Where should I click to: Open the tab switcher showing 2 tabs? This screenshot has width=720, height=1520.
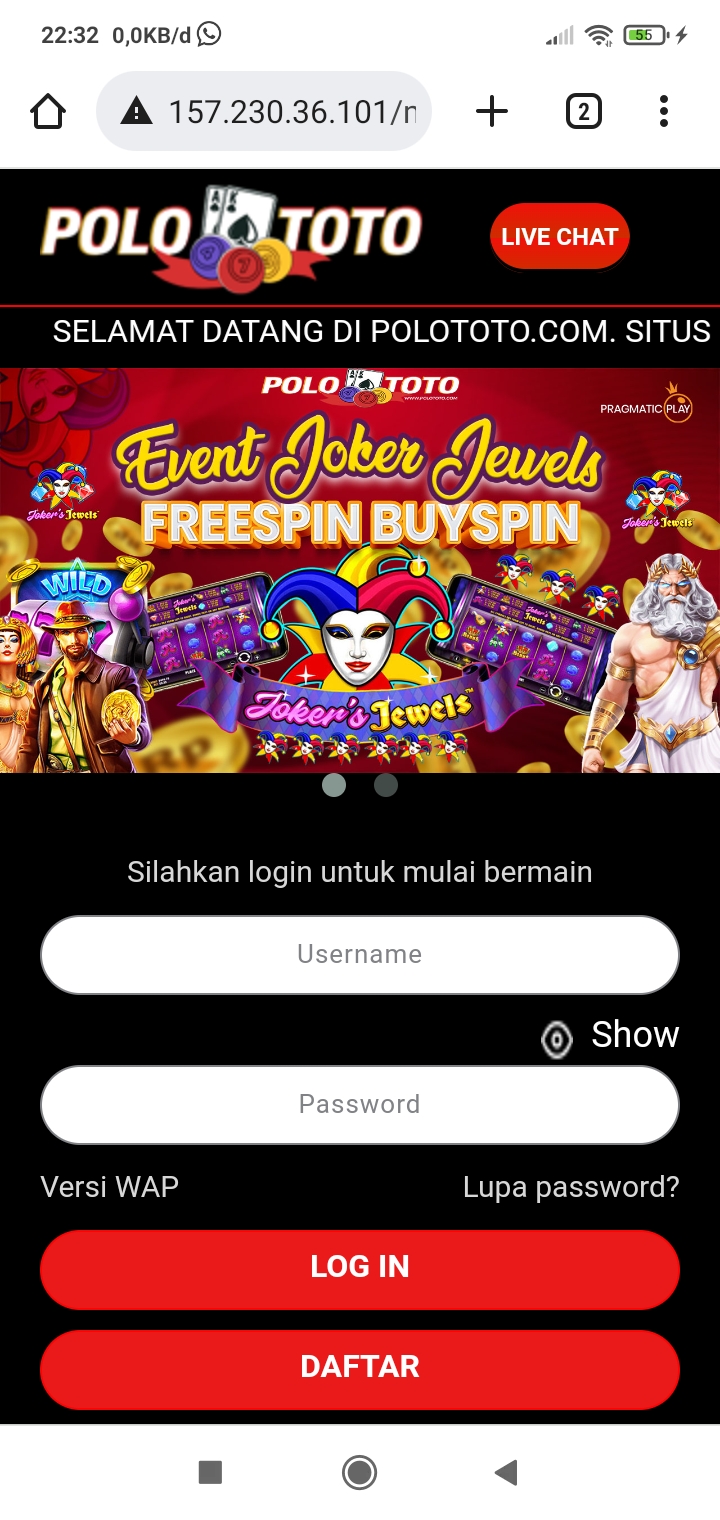coord(583,111)
